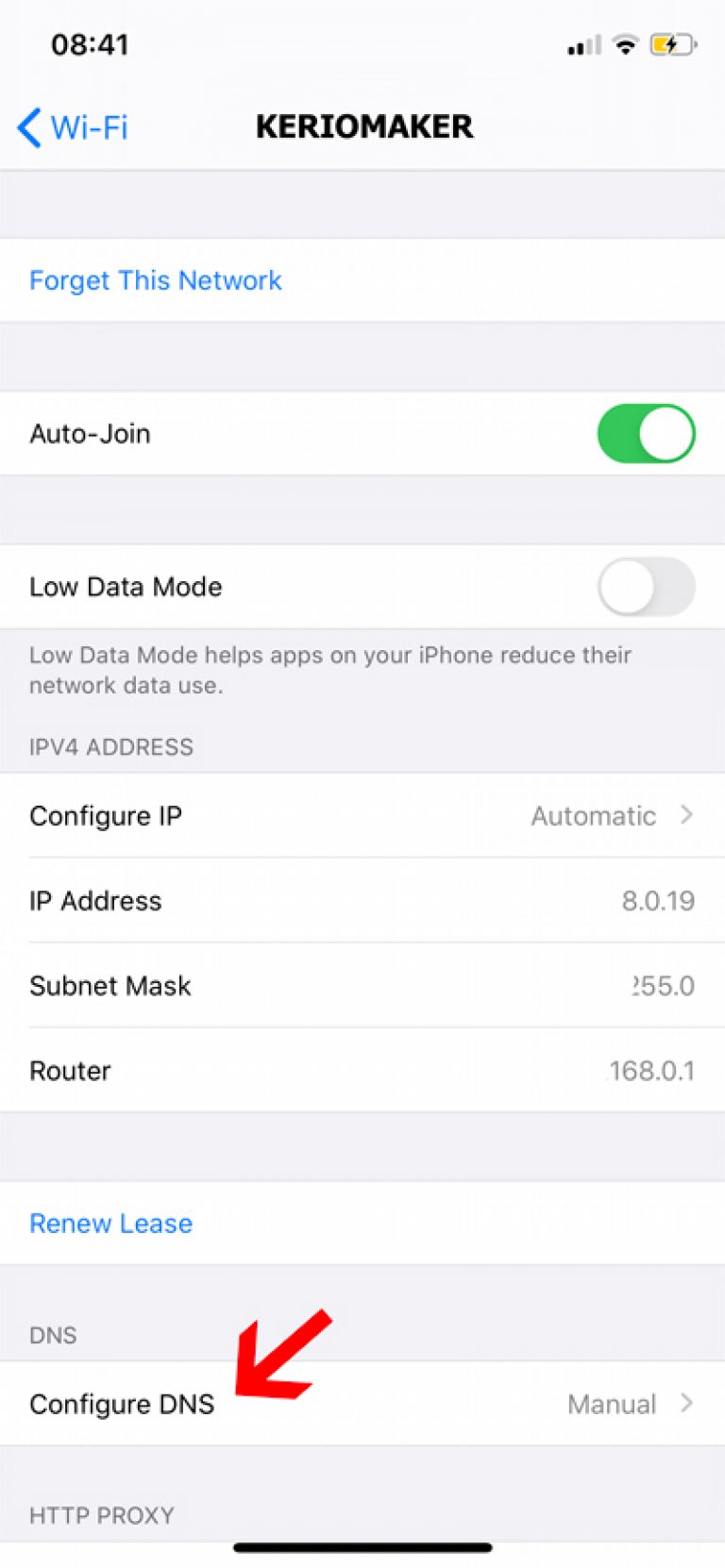Screen dimensions: 725x1568
Task: Enable Low Data Mode
Action: [646, 586]
